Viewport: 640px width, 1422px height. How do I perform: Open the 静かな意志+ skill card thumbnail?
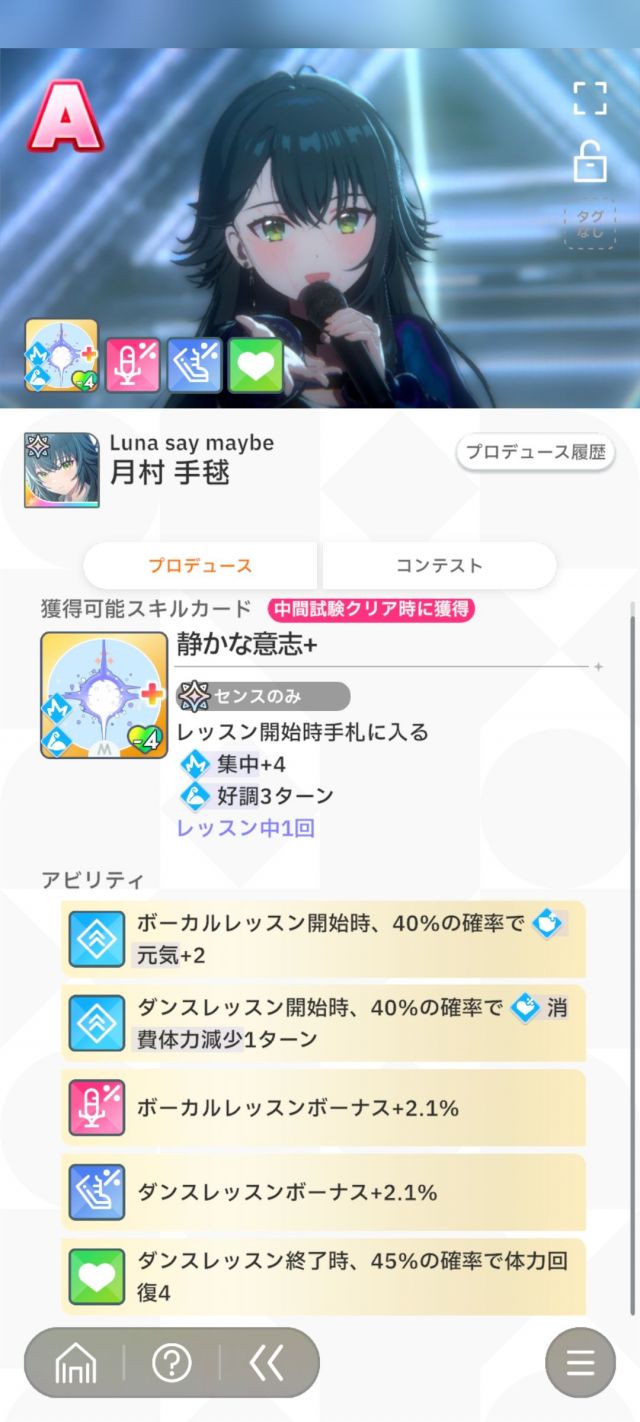[x=104, y=695]
